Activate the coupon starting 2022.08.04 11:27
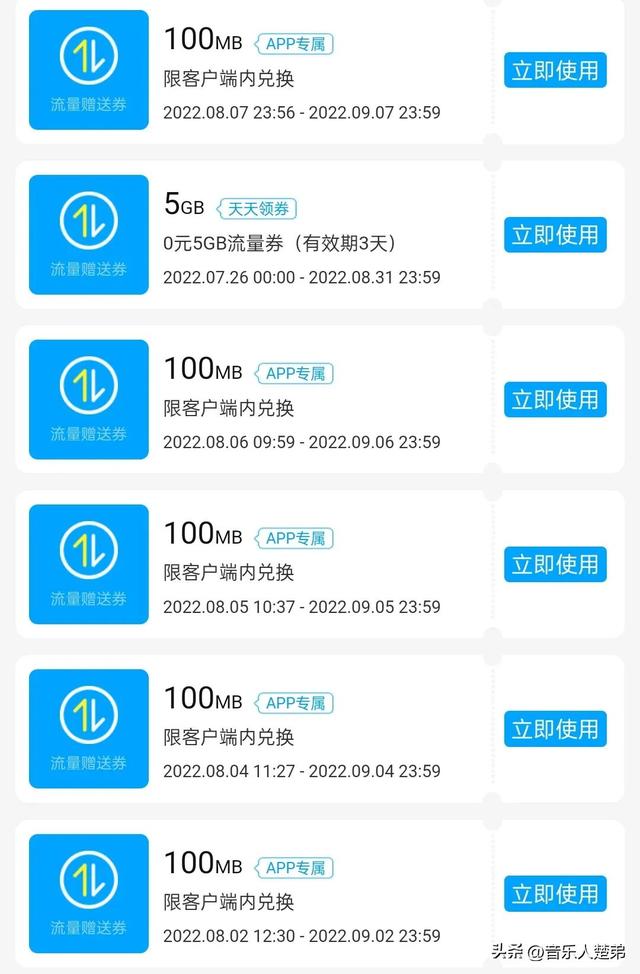This screenshot has width=640, height=974. tap(555, 730)
